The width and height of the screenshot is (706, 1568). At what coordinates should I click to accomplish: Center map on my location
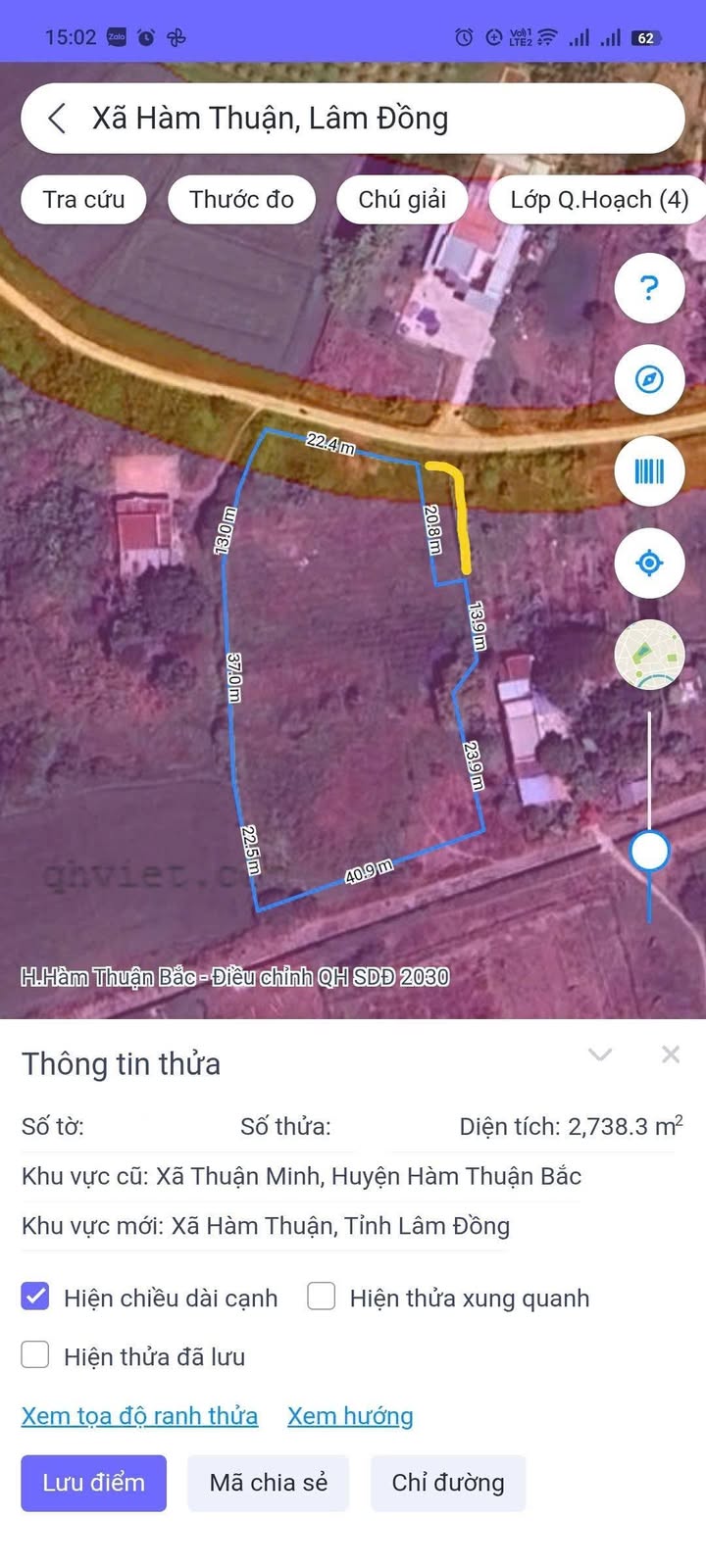click(649, 563)
